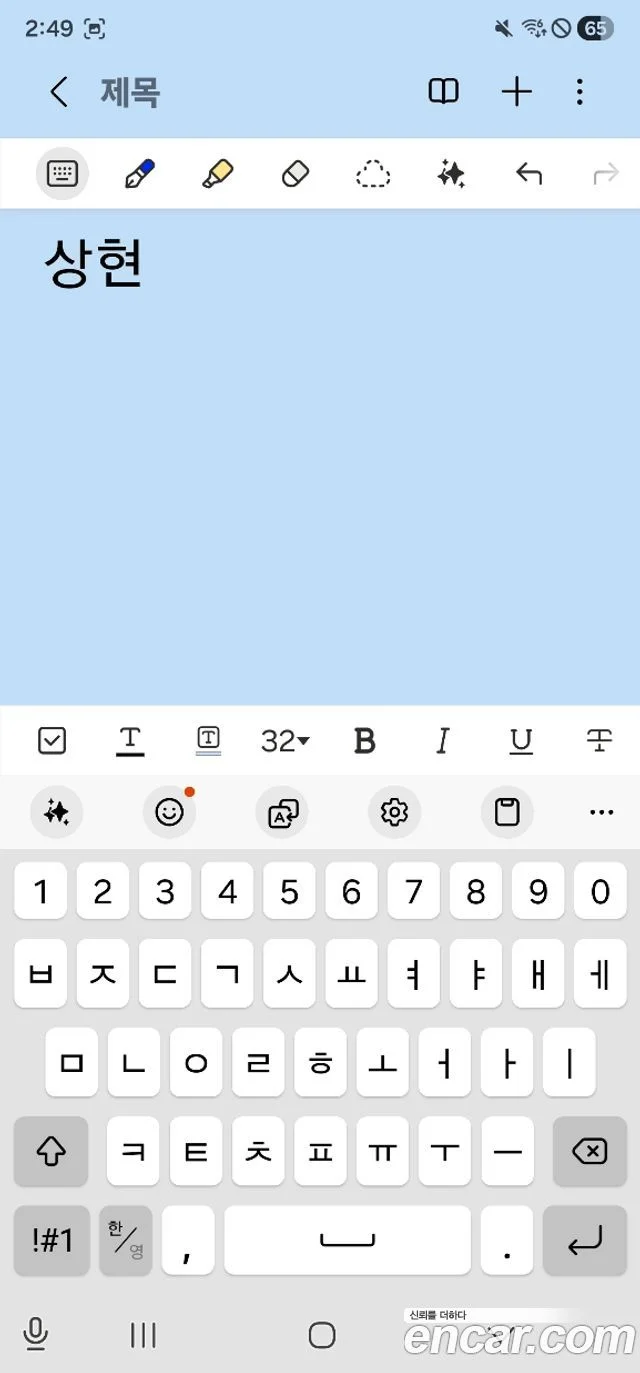Viewport: 640px width, 1373px height.
Task: Tap the backspace key
Action: click(x=589, y=1152)
